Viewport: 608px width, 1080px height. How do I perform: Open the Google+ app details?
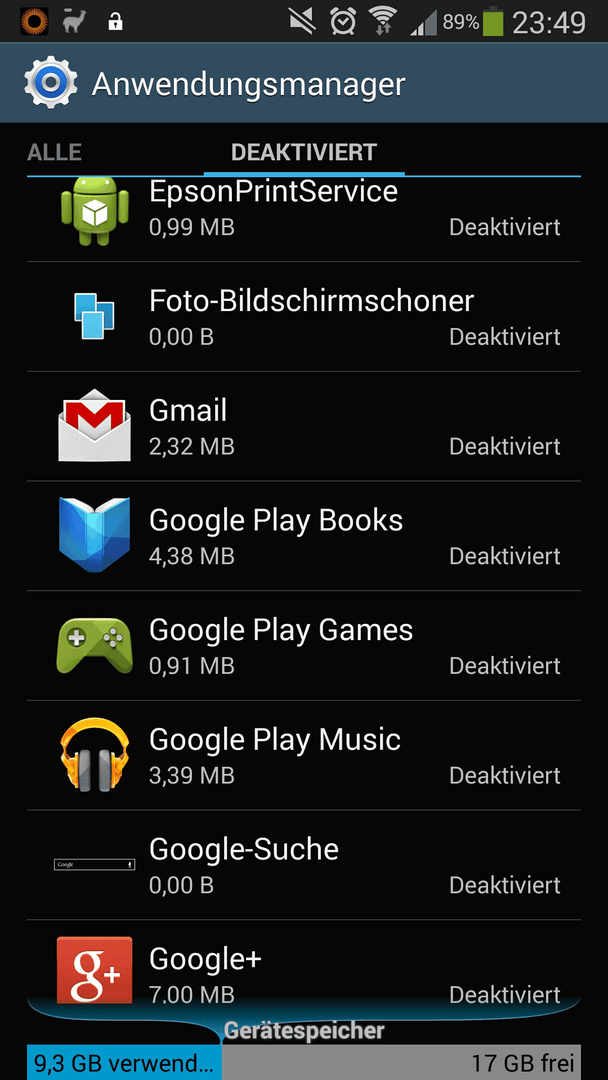click(x=304, y=963)
